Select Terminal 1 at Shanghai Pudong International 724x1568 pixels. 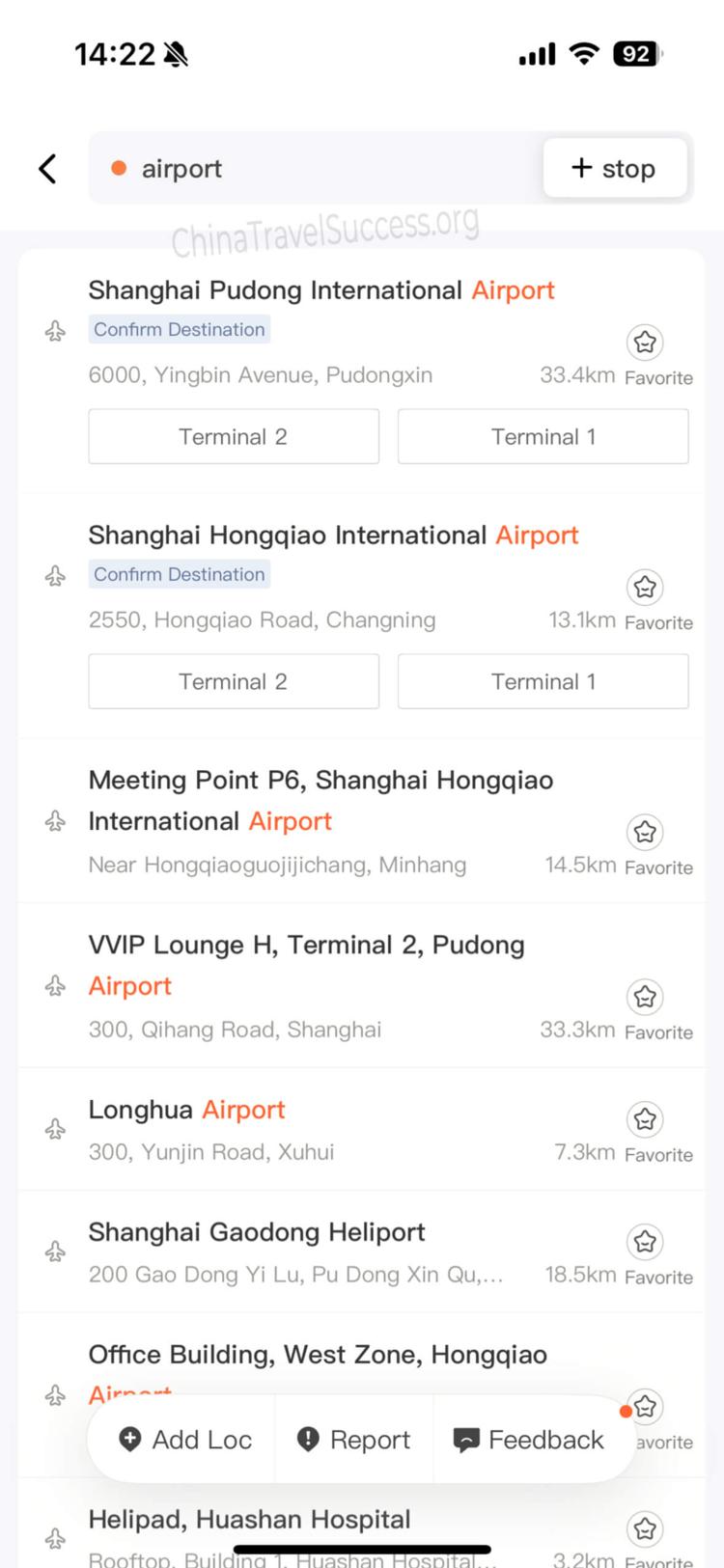[543, 437]
